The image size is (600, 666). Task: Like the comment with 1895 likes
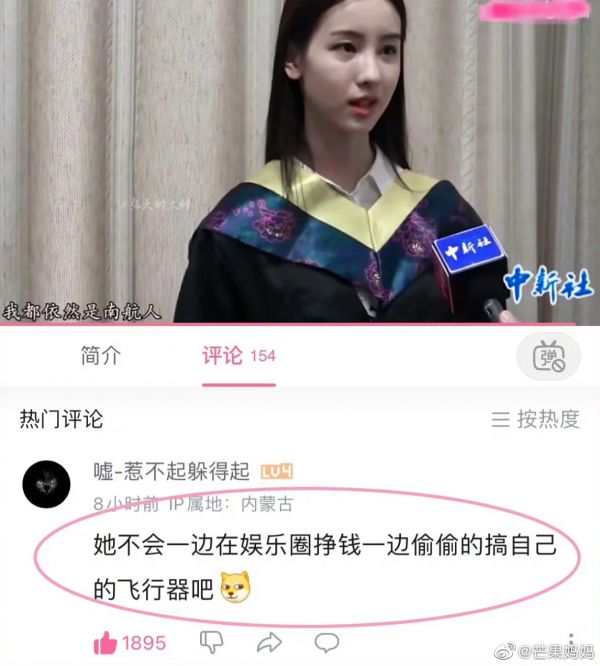[106, 642]
